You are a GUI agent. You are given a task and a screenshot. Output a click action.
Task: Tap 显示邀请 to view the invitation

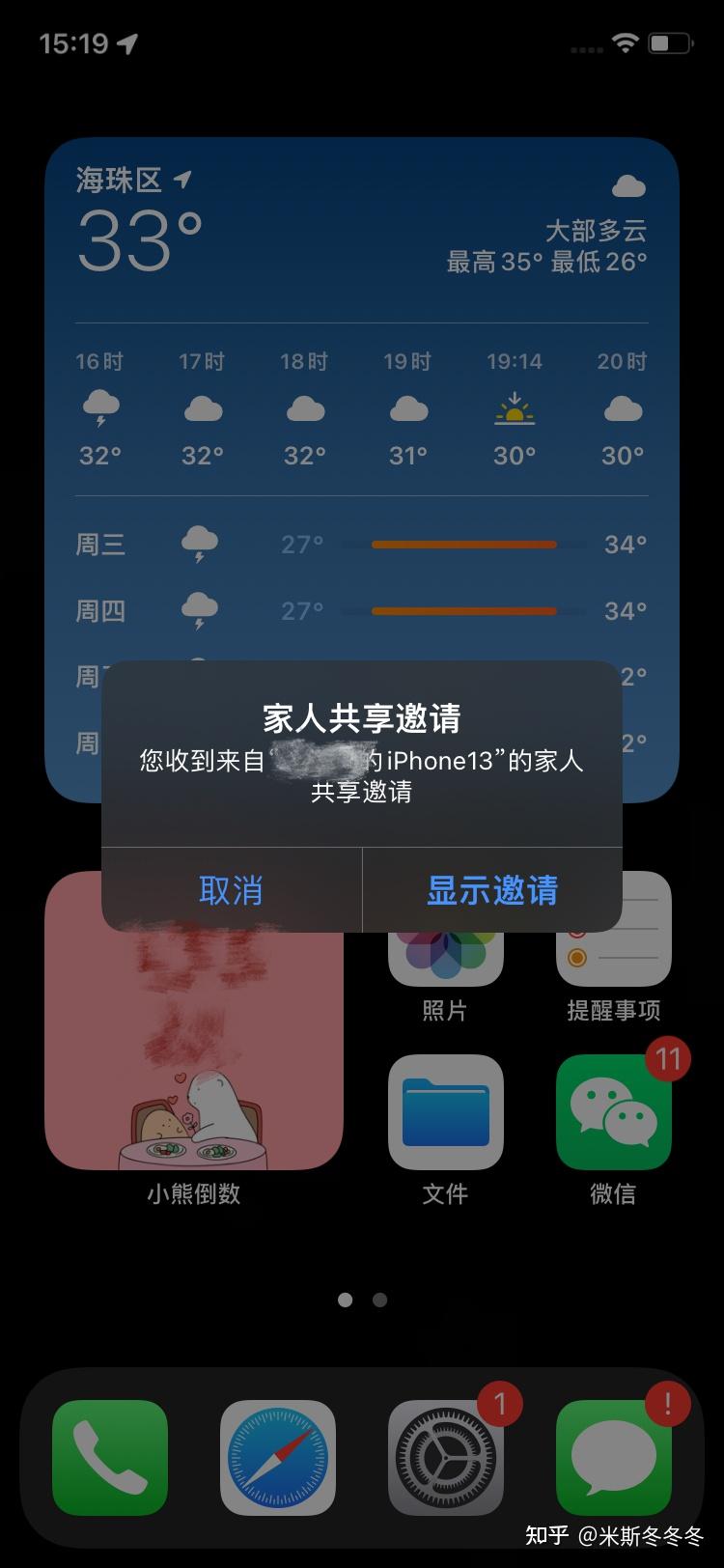pos(493,891)
